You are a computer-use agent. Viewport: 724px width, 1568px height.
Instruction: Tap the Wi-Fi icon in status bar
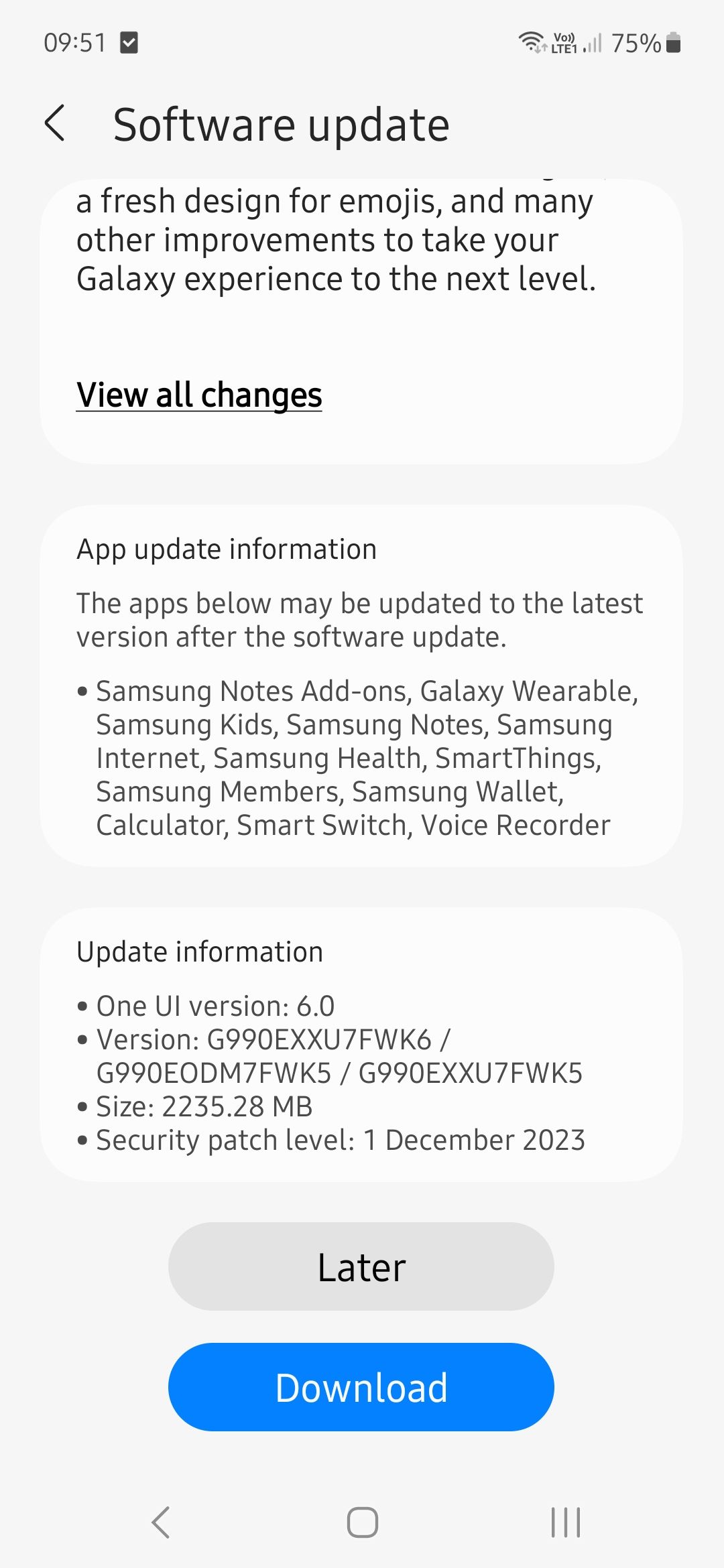coord(532,42)
